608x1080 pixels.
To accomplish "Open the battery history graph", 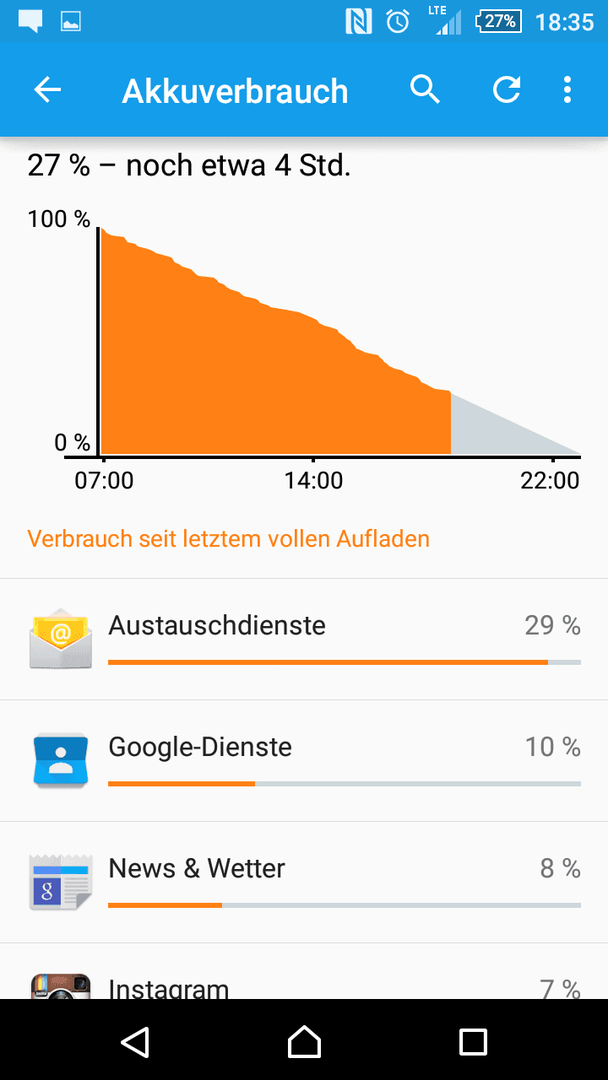I will coord(304,344).
